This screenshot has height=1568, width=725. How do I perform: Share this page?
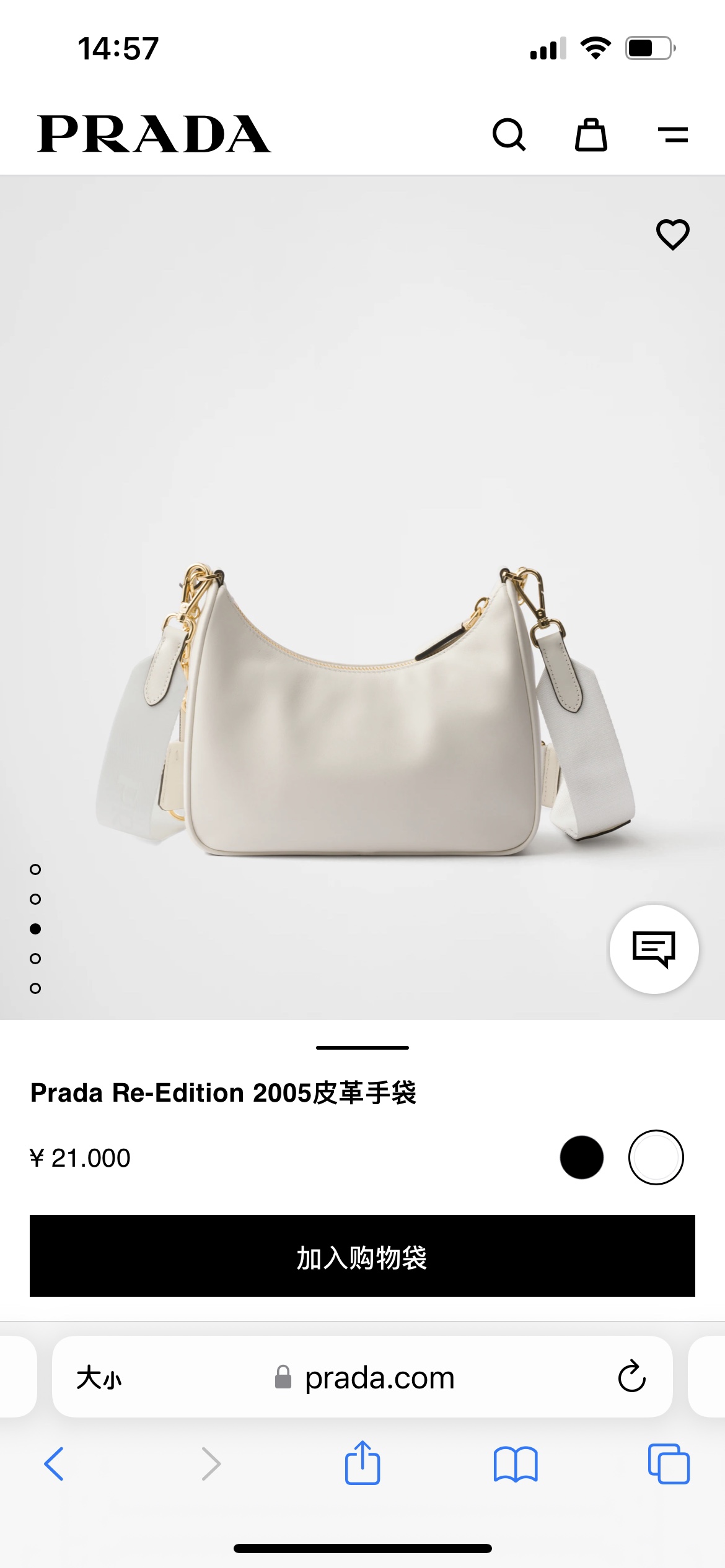click(x=362, y=1463)
